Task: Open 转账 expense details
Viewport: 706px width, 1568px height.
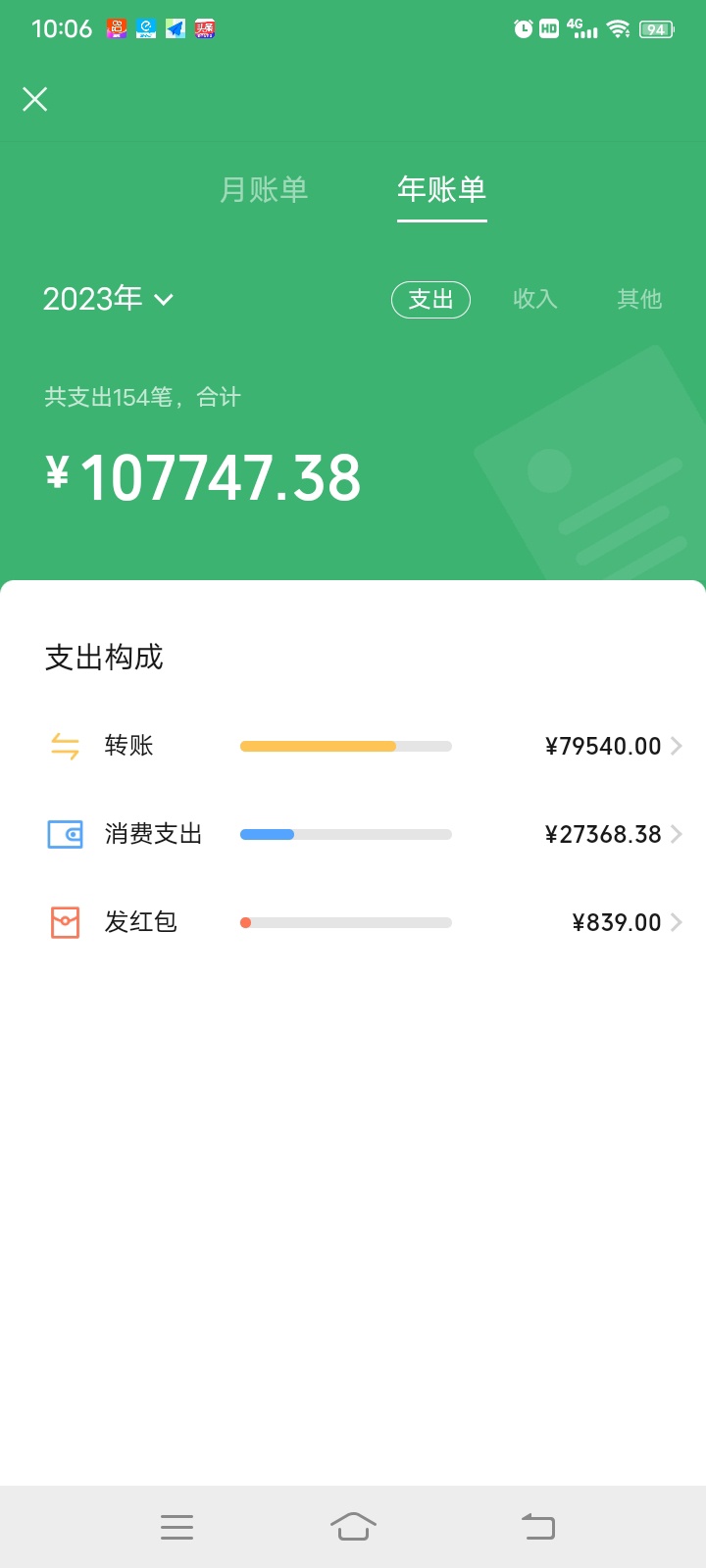Action: pyautogui.click(x=365, y=746)
